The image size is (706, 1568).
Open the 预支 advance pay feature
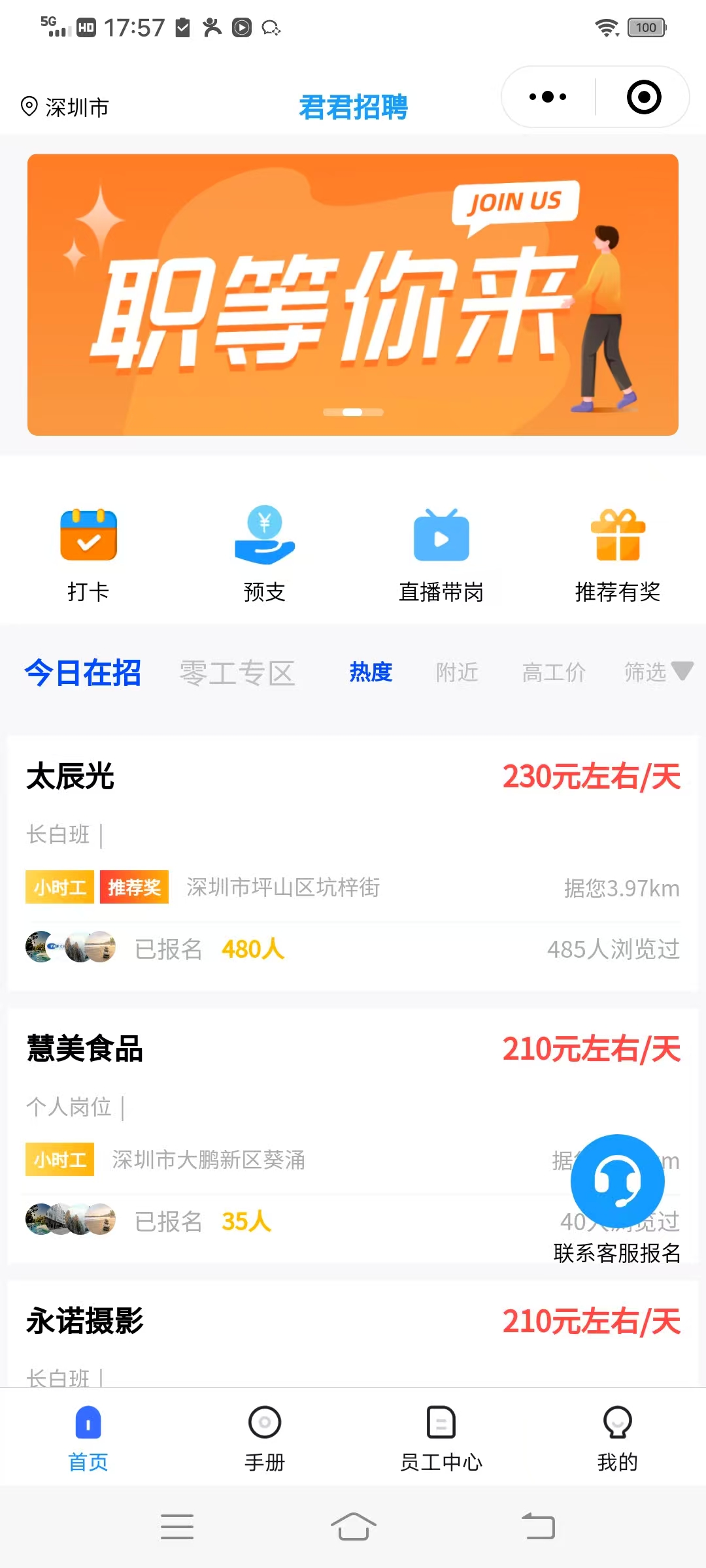pyautogui.click(x=265, y=554)
